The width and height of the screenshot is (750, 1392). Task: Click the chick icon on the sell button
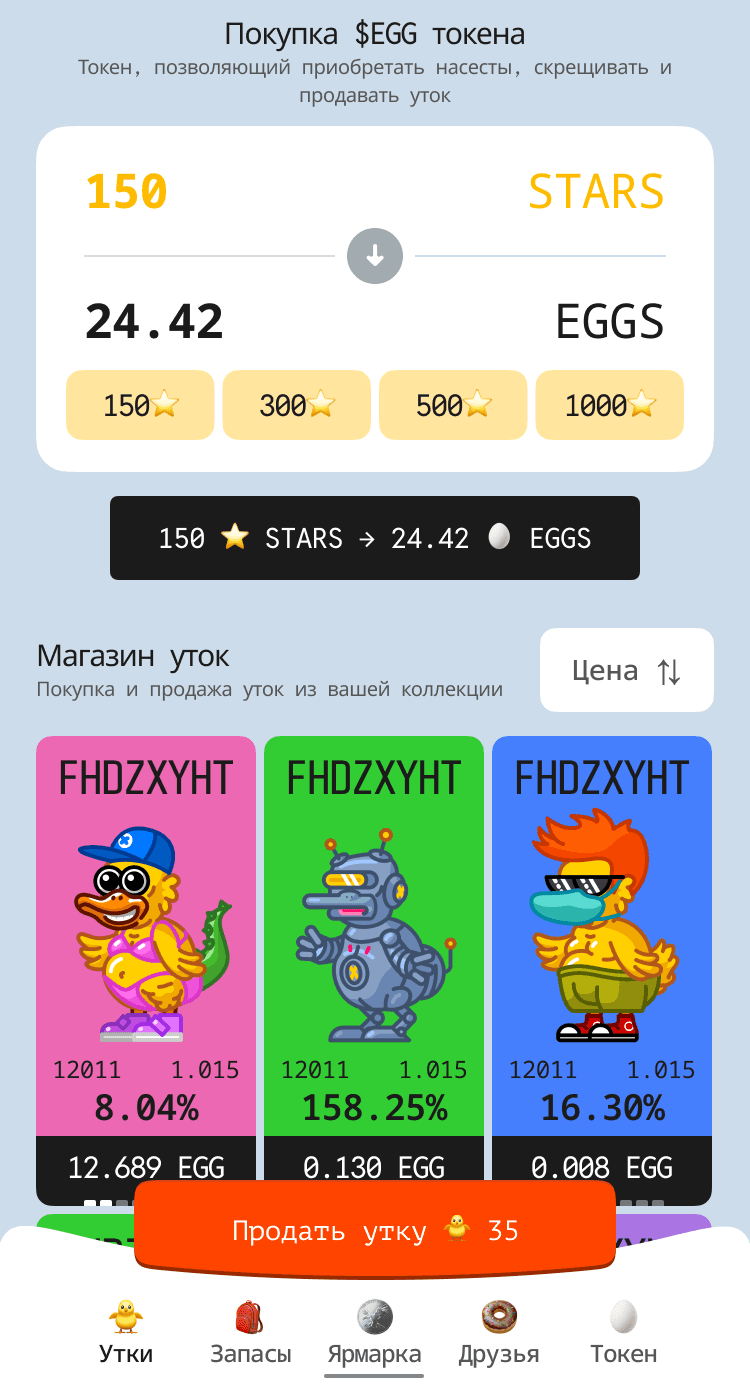click(x=457, y=1230)
